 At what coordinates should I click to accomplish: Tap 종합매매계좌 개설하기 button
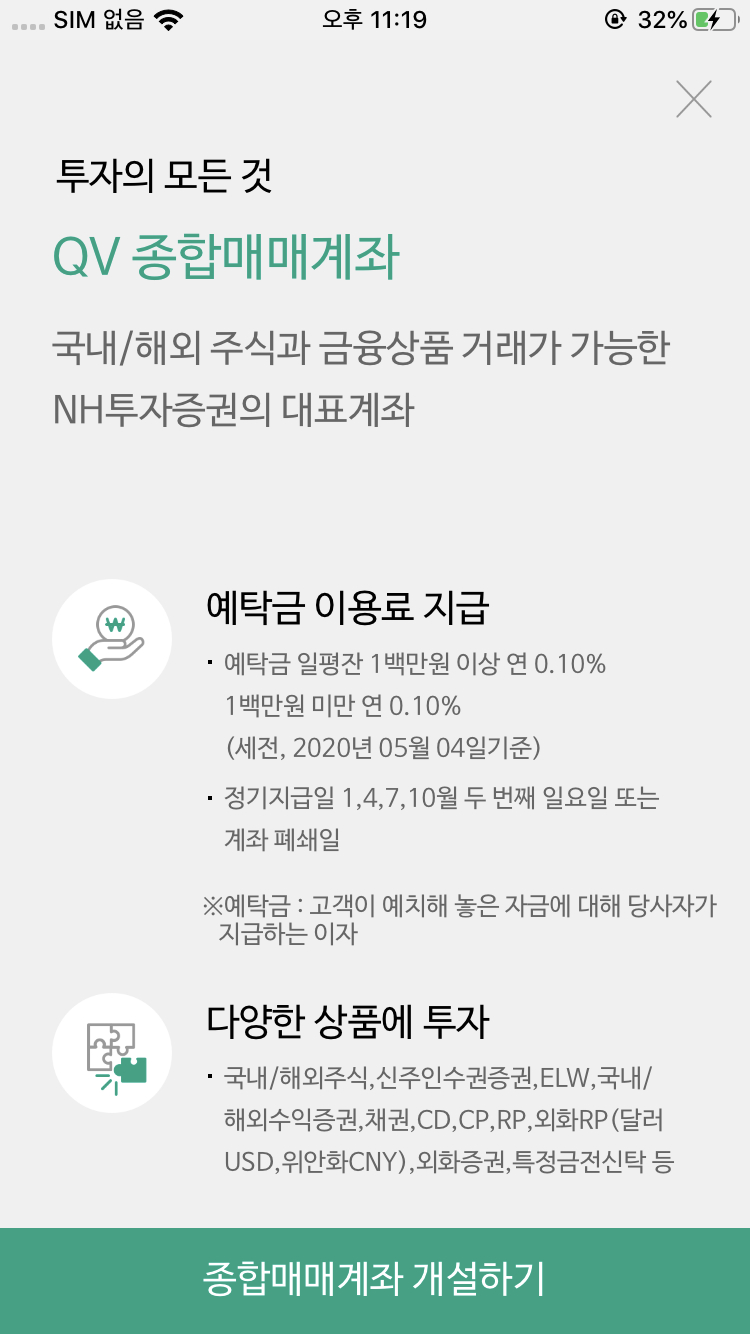[x=375, y=1280]
